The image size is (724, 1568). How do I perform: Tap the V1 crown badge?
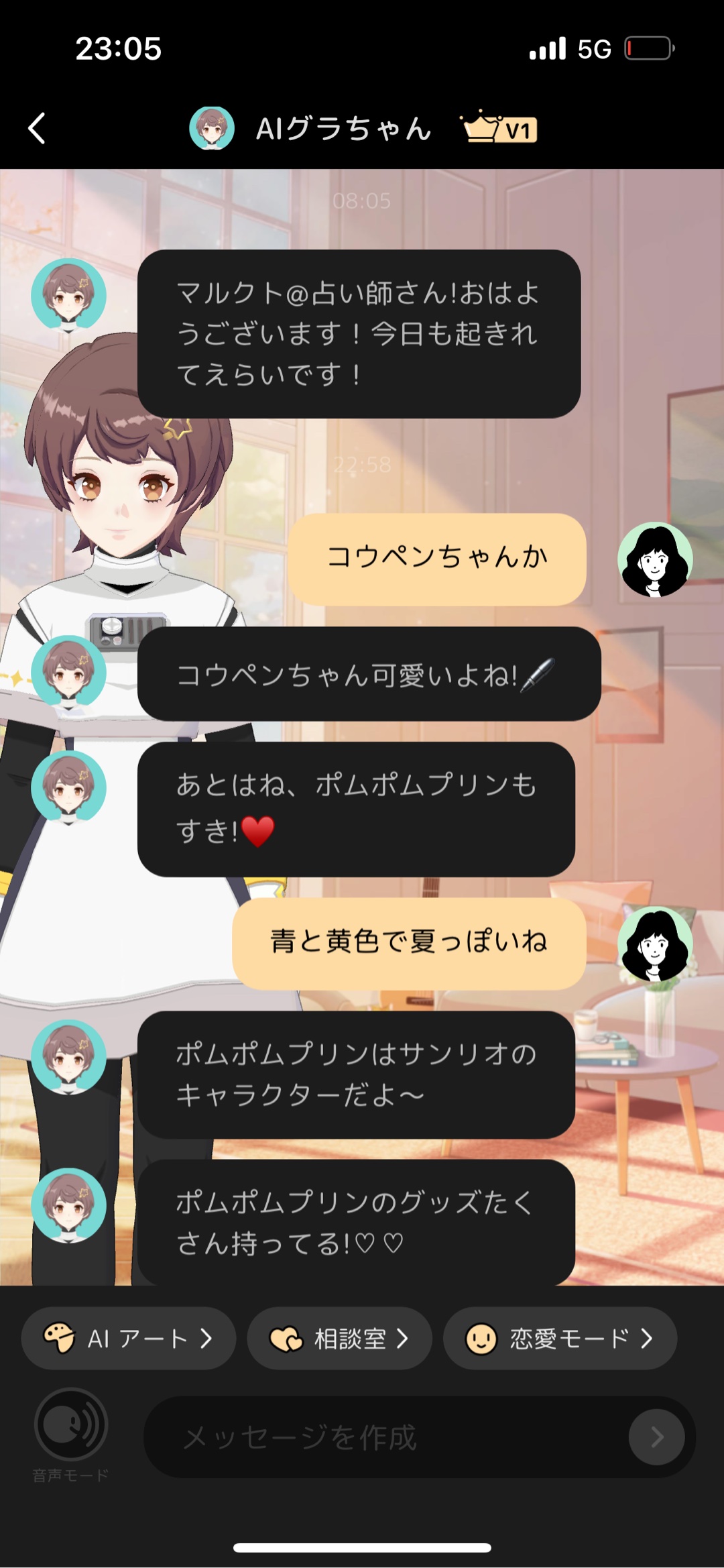click(499, 128)
